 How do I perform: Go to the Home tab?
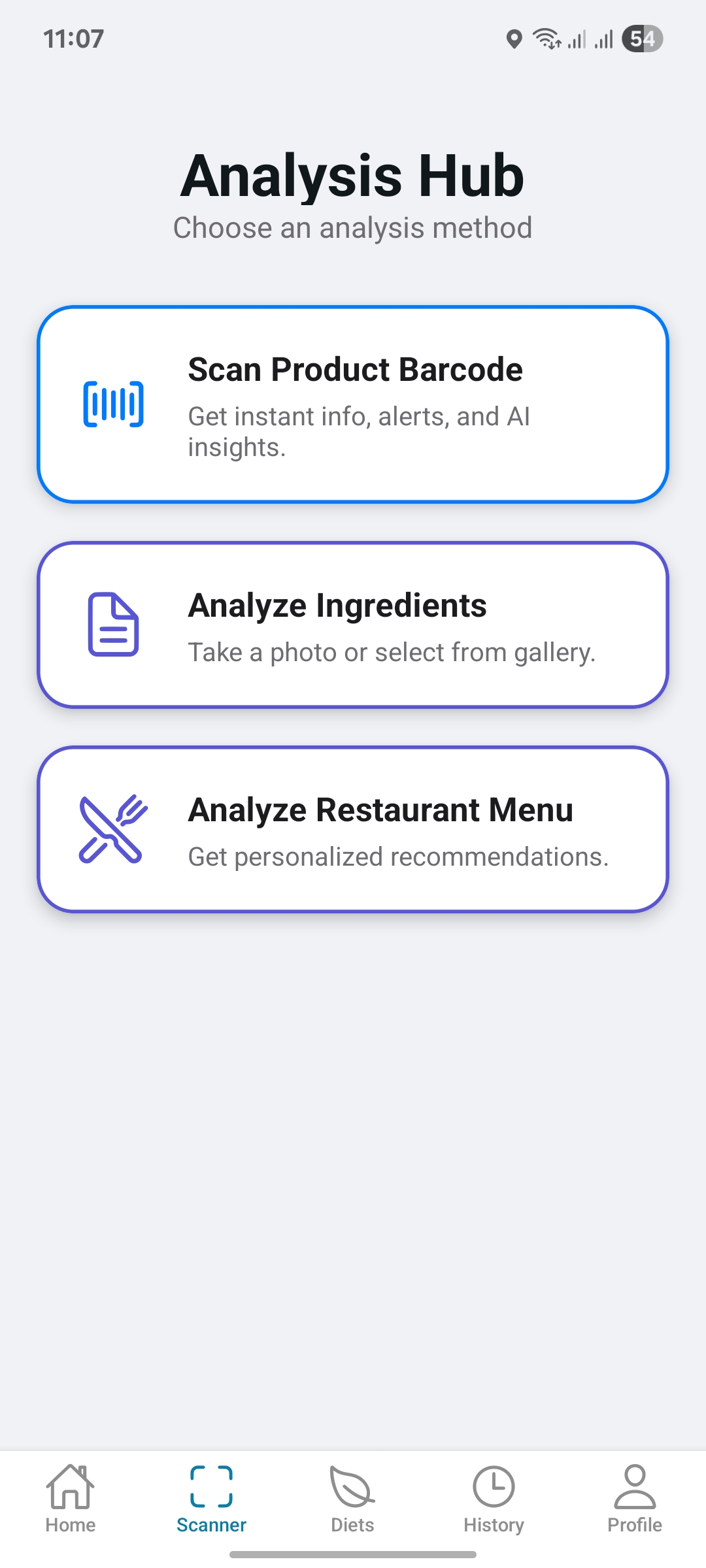click(71, 1499)
